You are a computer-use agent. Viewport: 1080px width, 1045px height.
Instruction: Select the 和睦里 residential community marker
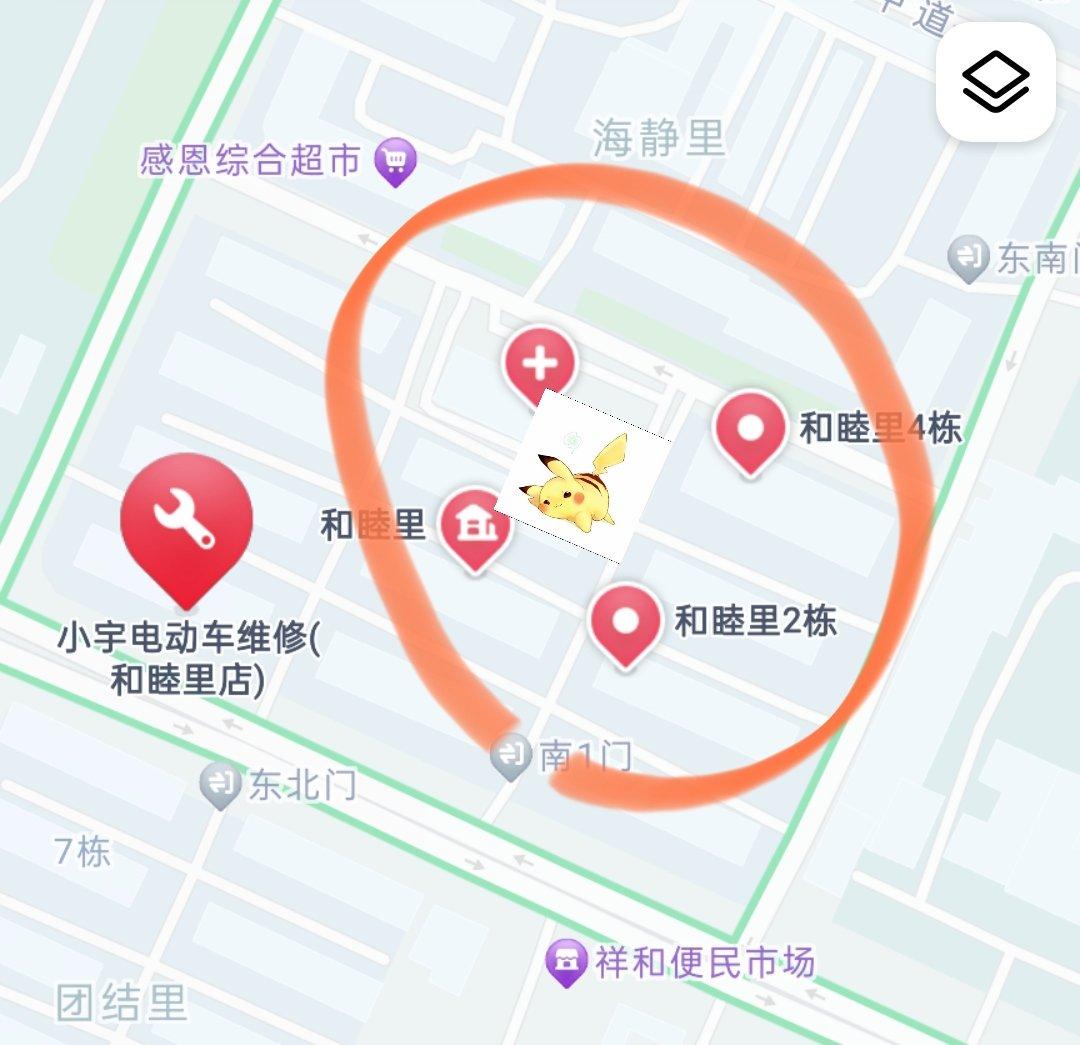476,526
